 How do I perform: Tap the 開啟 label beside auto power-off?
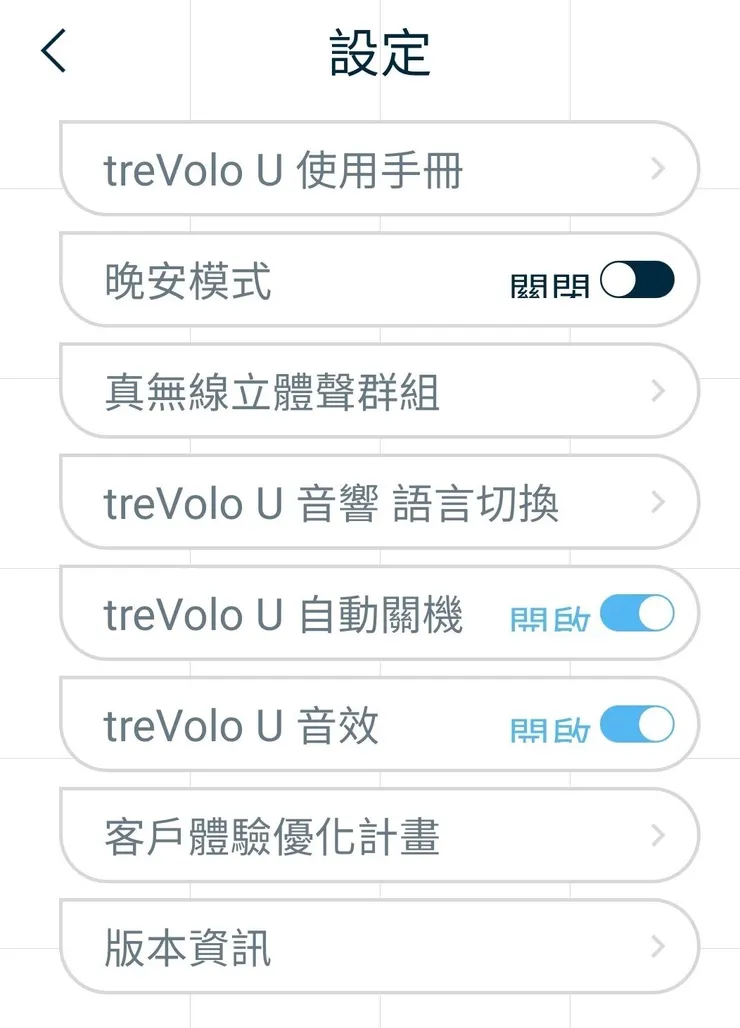549,617
